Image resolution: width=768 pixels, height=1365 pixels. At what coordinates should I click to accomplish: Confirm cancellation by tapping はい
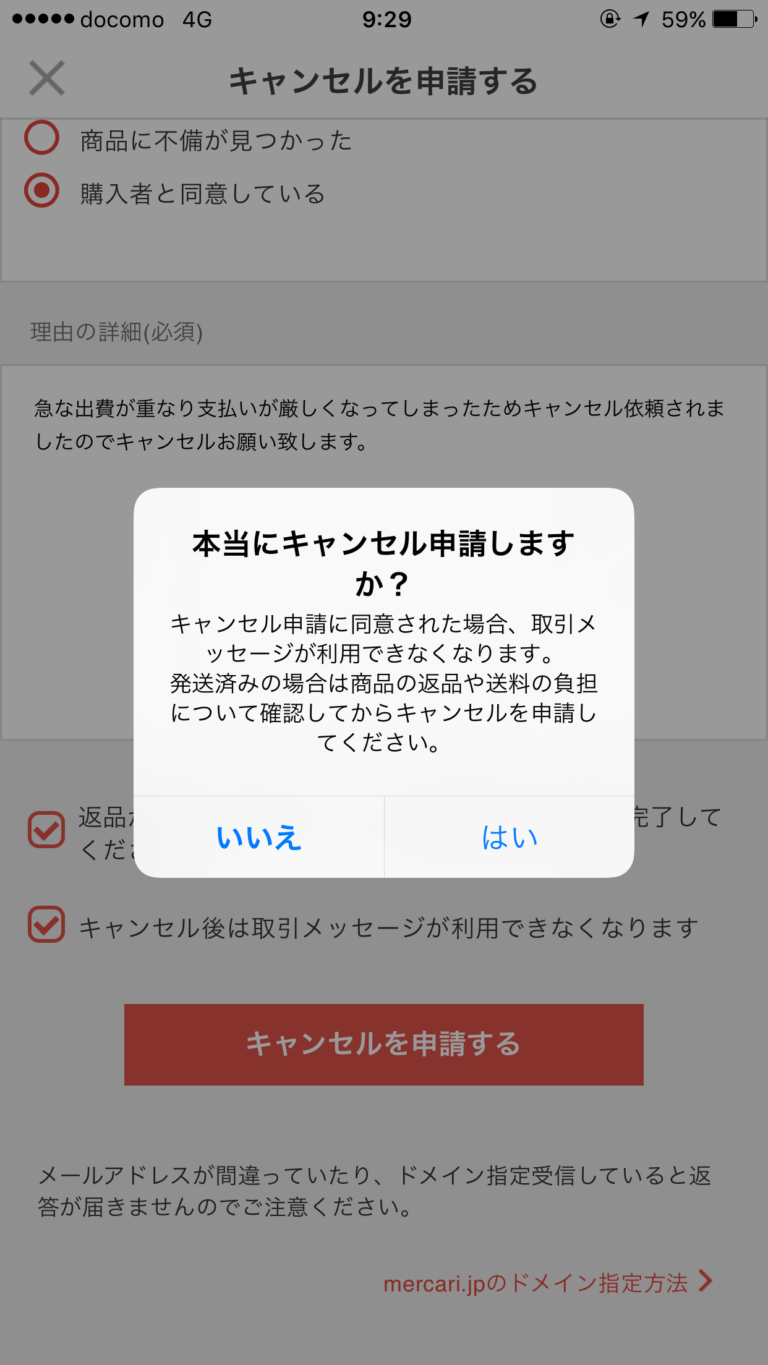pos(509,838)
